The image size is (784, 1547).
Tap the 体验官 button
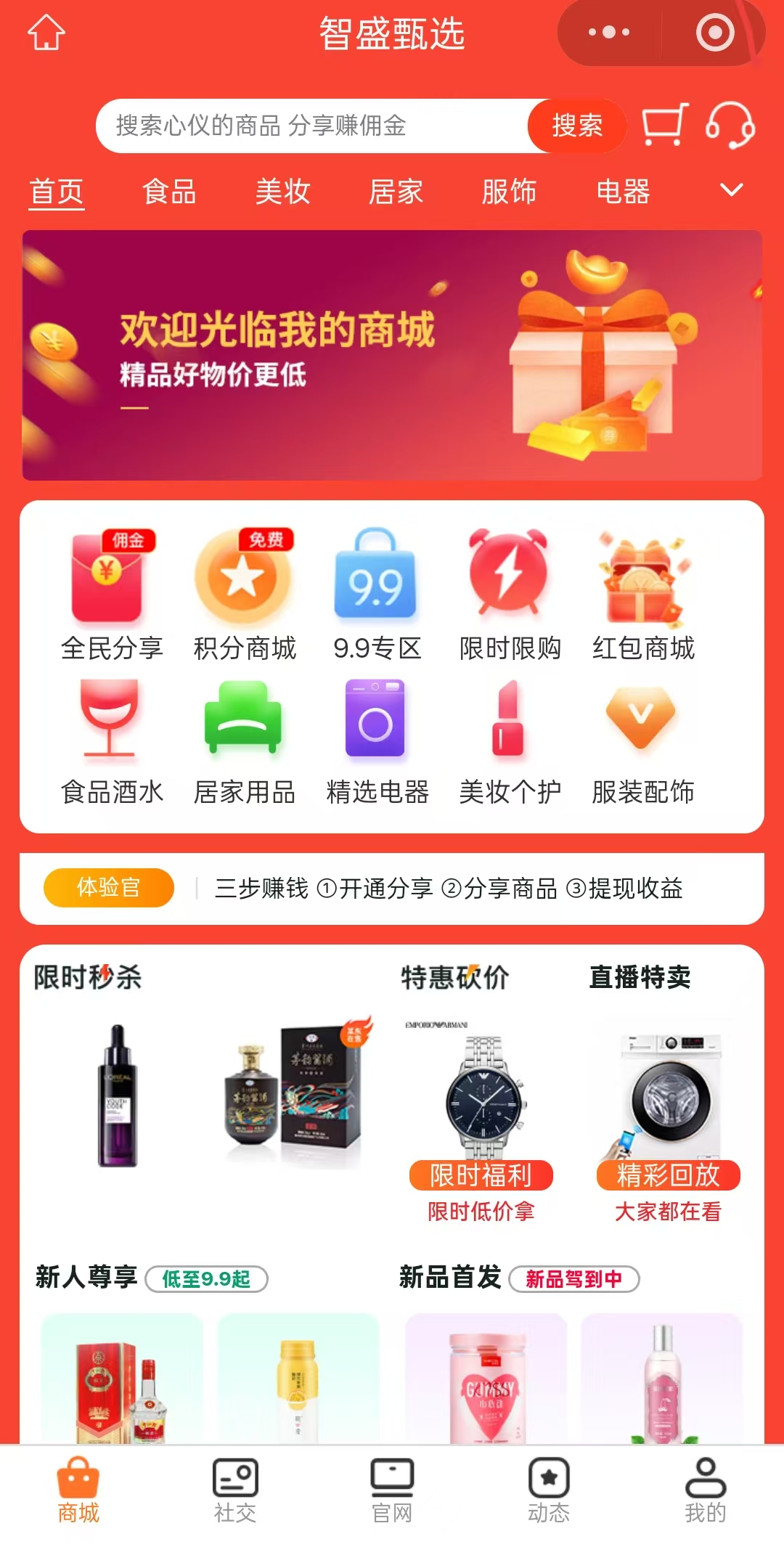click(109, 887)
